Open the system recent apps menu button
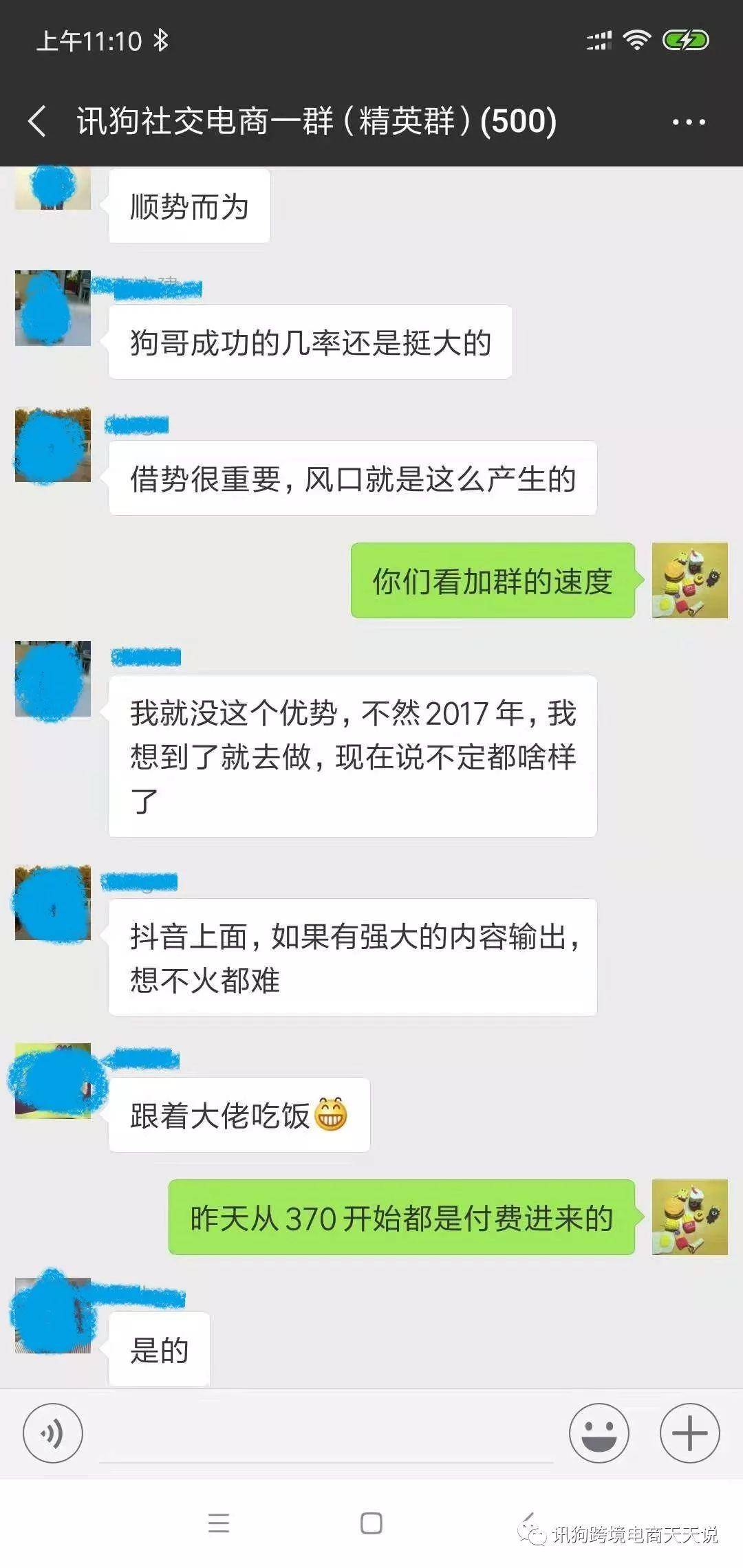 coord(218,1523)
